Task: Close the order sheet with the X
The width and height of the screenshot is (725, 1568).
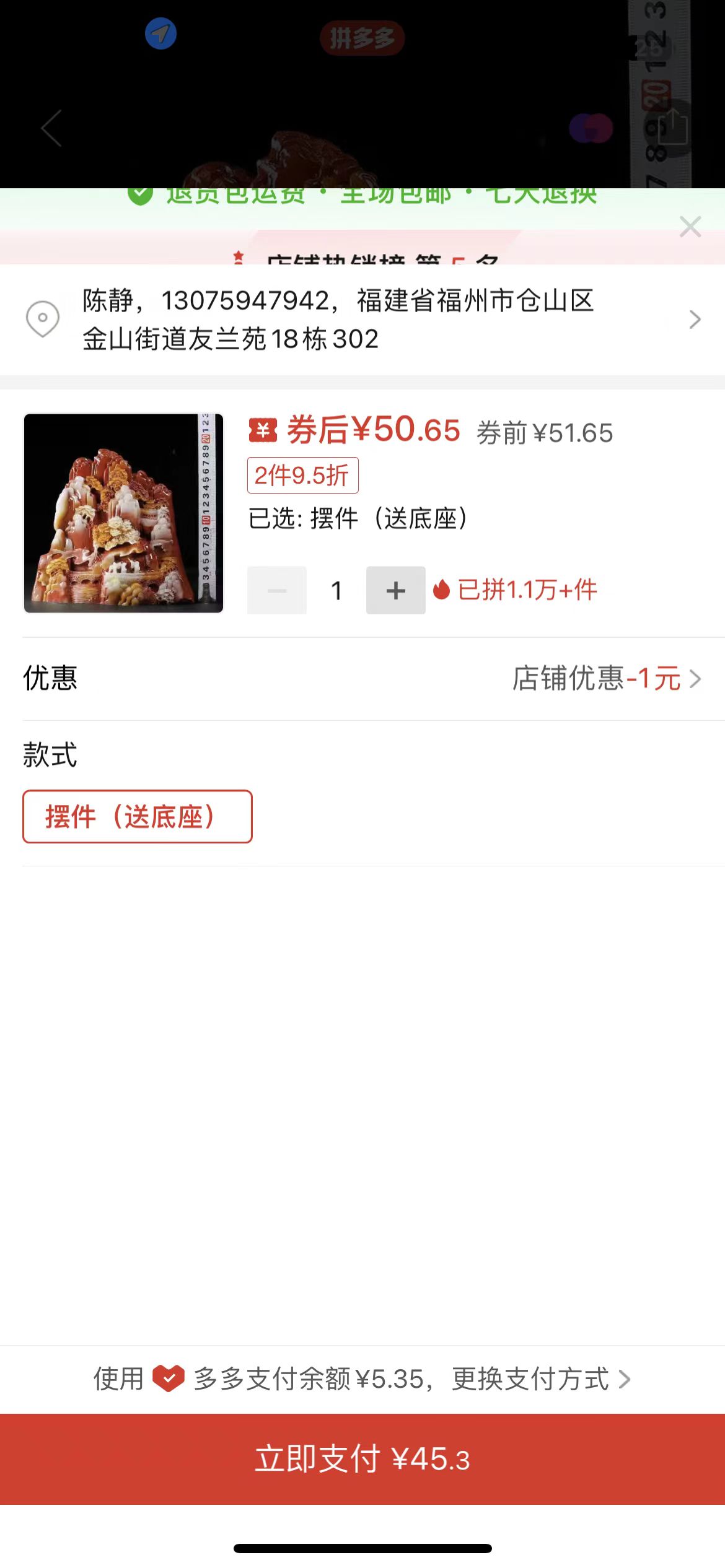Action: click(x=690, y=227)
